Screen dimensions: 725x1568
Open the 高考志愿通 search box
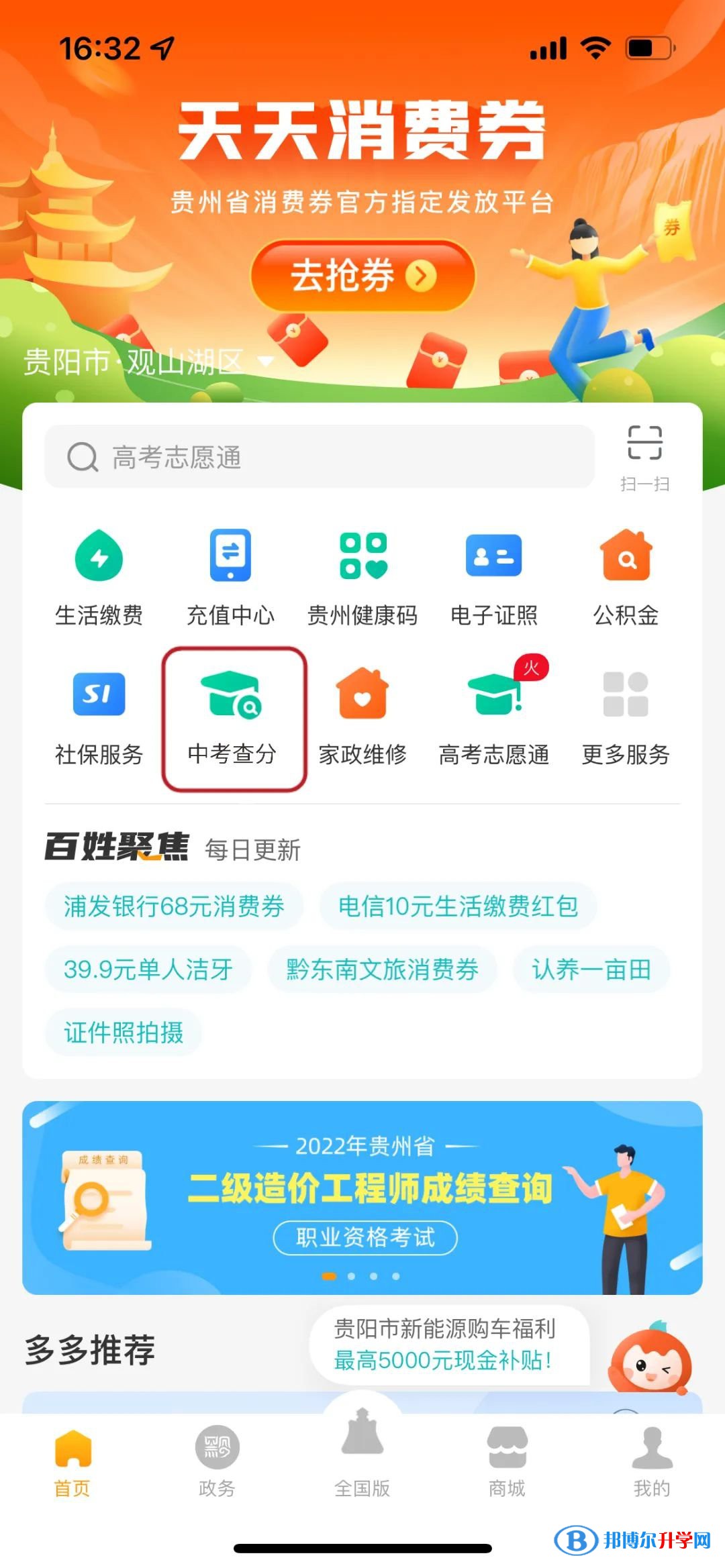click(x=320, y=457)
